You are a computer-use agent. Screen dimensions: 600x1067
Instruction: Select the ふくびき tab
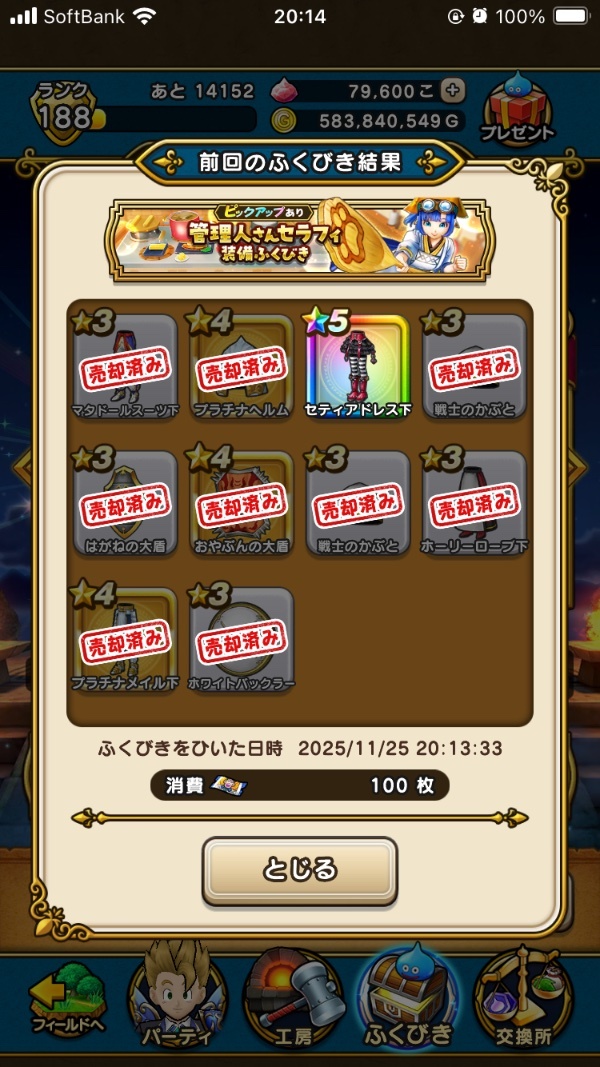coord(410,1004)
